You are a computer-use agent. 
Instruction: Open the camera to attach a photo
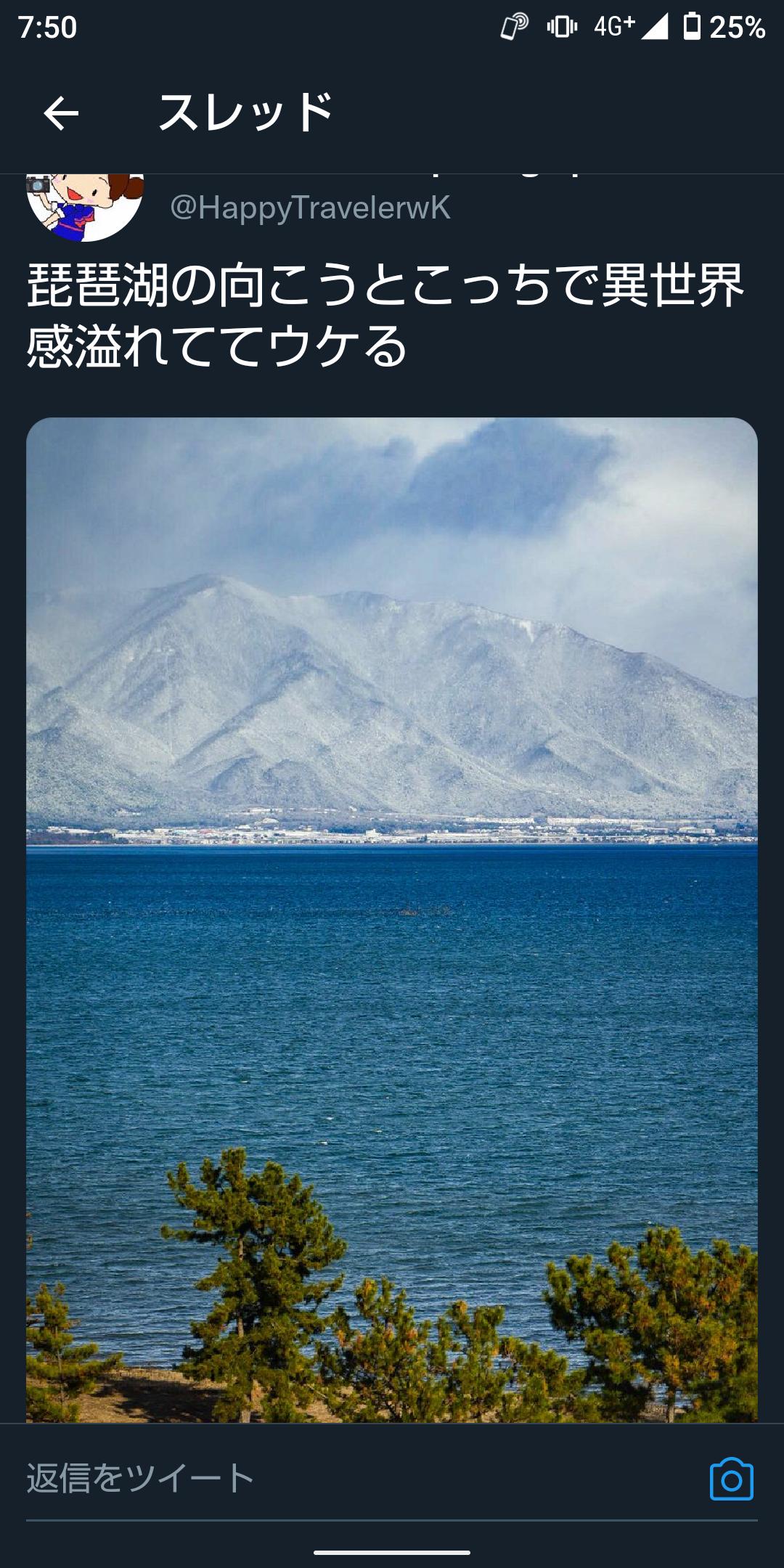coord(731,1479)
